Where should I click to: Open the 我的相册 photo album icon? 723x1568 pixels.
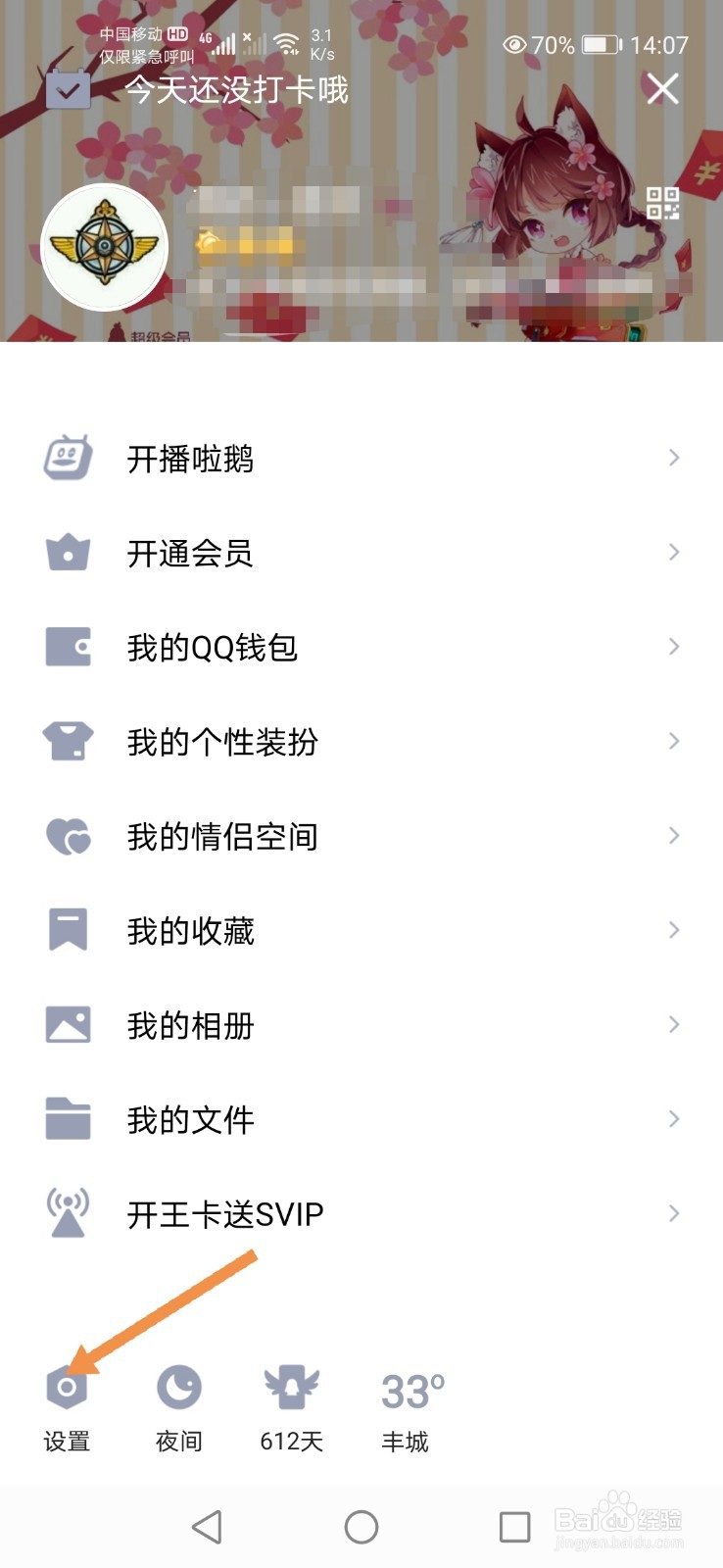[x=66, y=1023]
